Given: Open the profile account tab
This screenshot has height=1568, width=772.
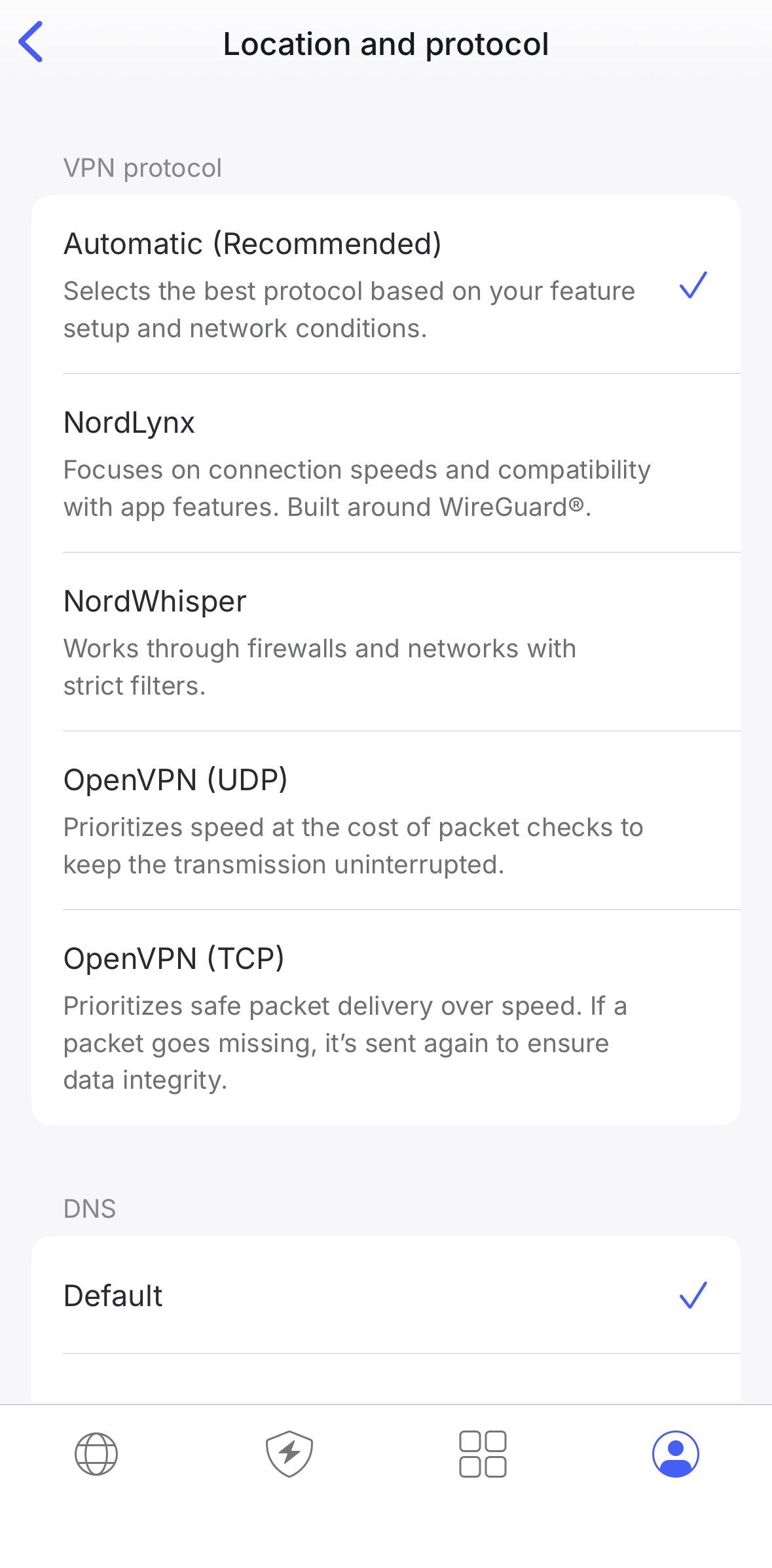Looking at the screenshot, I should [675, 1453].
